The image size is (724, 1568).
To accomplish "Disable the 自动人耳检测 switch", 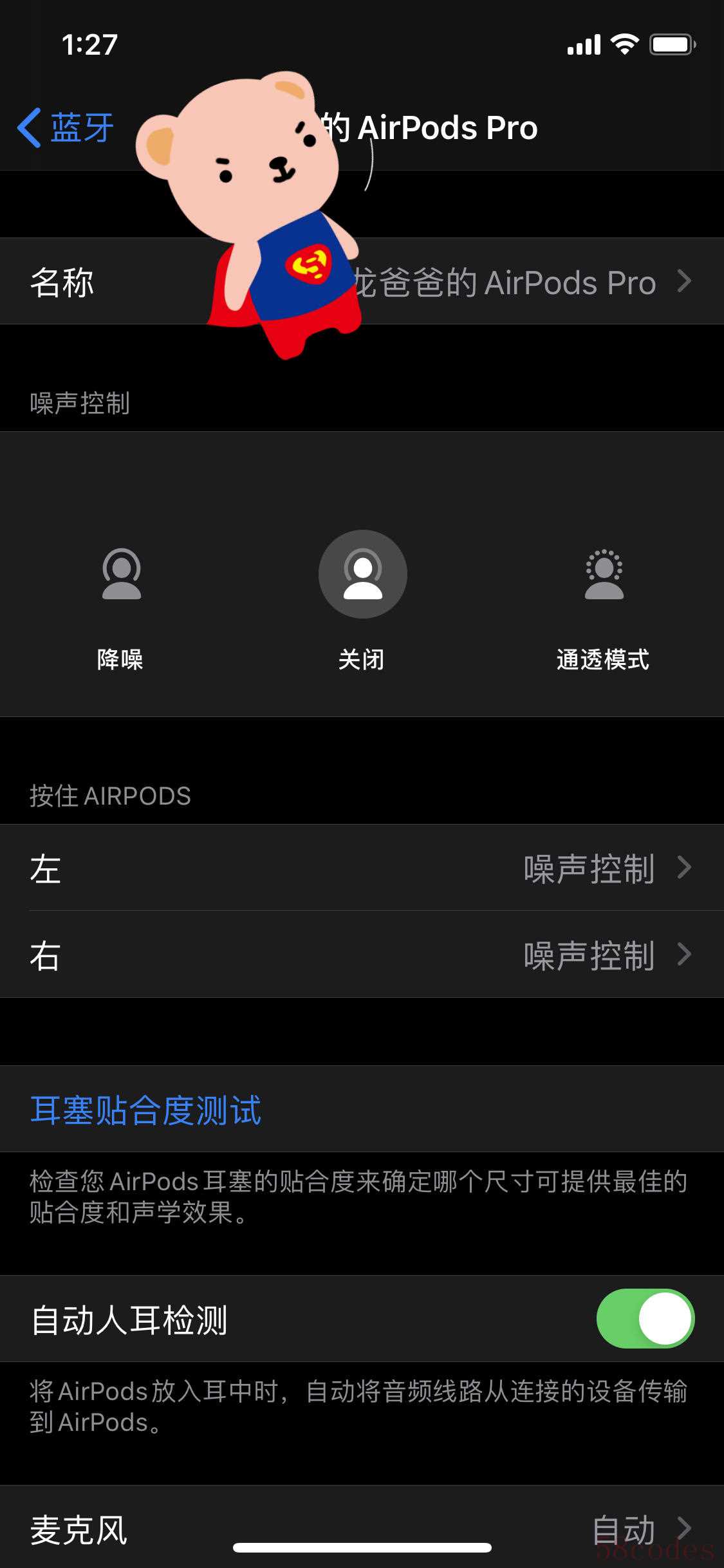I will pyautogui.click(x=645, y=1318).
